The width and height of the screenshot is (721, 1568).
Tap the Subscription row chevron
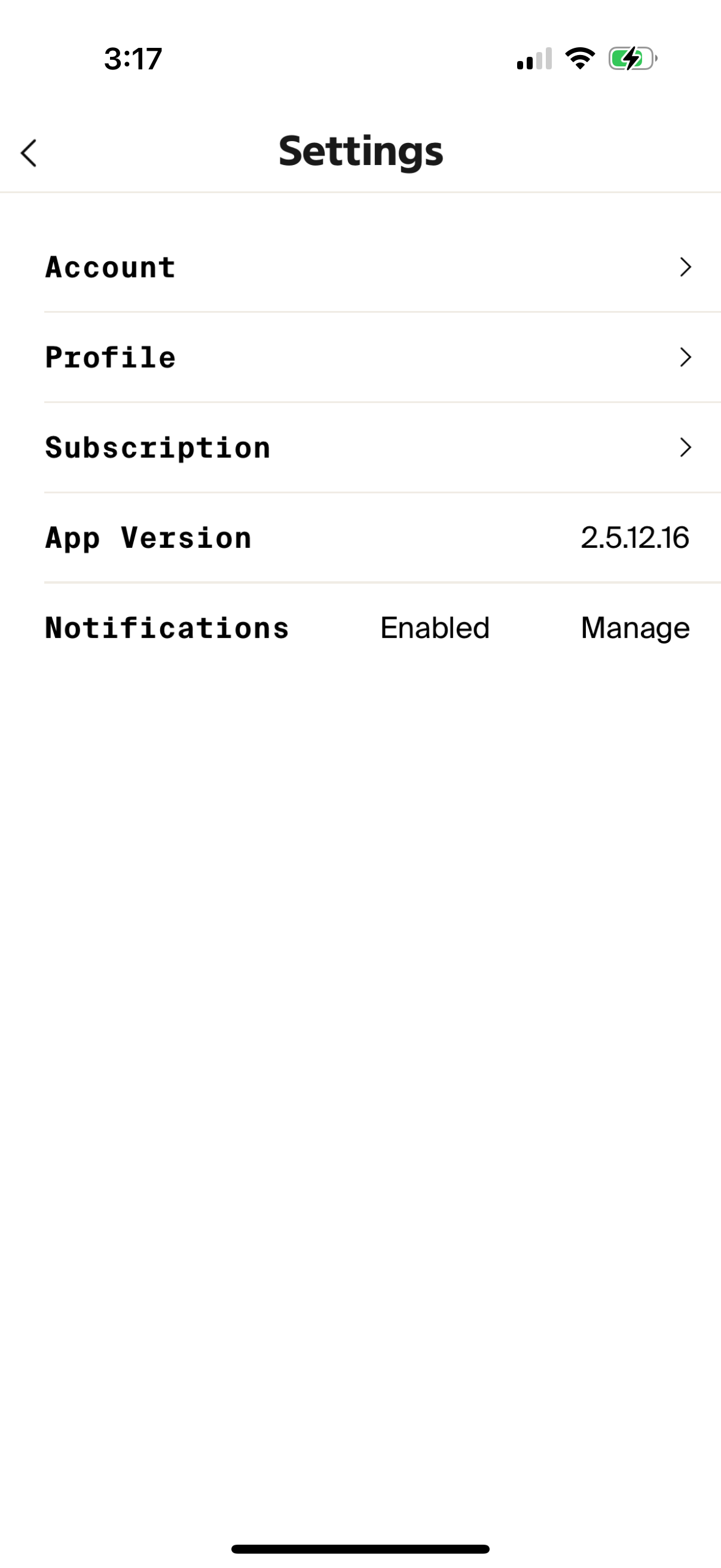(x=685, y=447)
